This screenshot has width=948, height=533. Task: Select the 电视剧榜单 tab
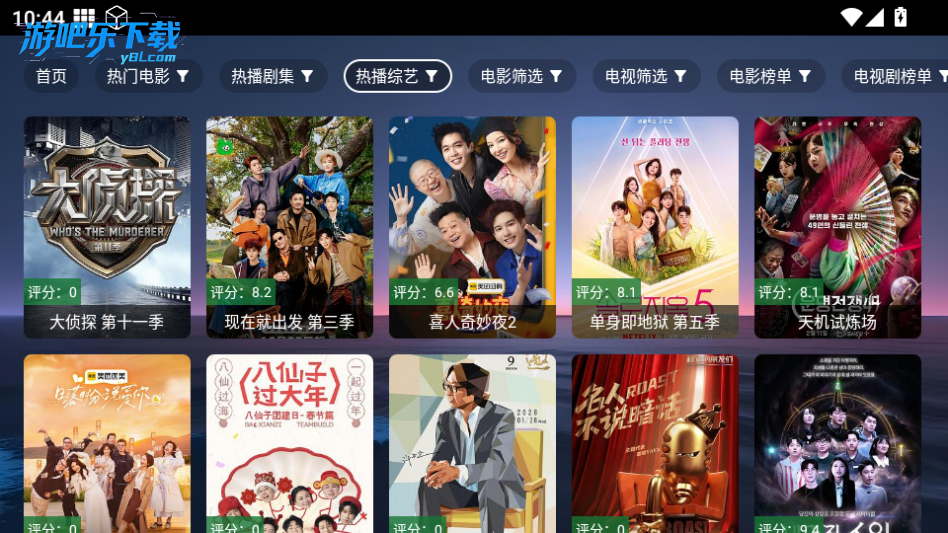click(899, 76)
